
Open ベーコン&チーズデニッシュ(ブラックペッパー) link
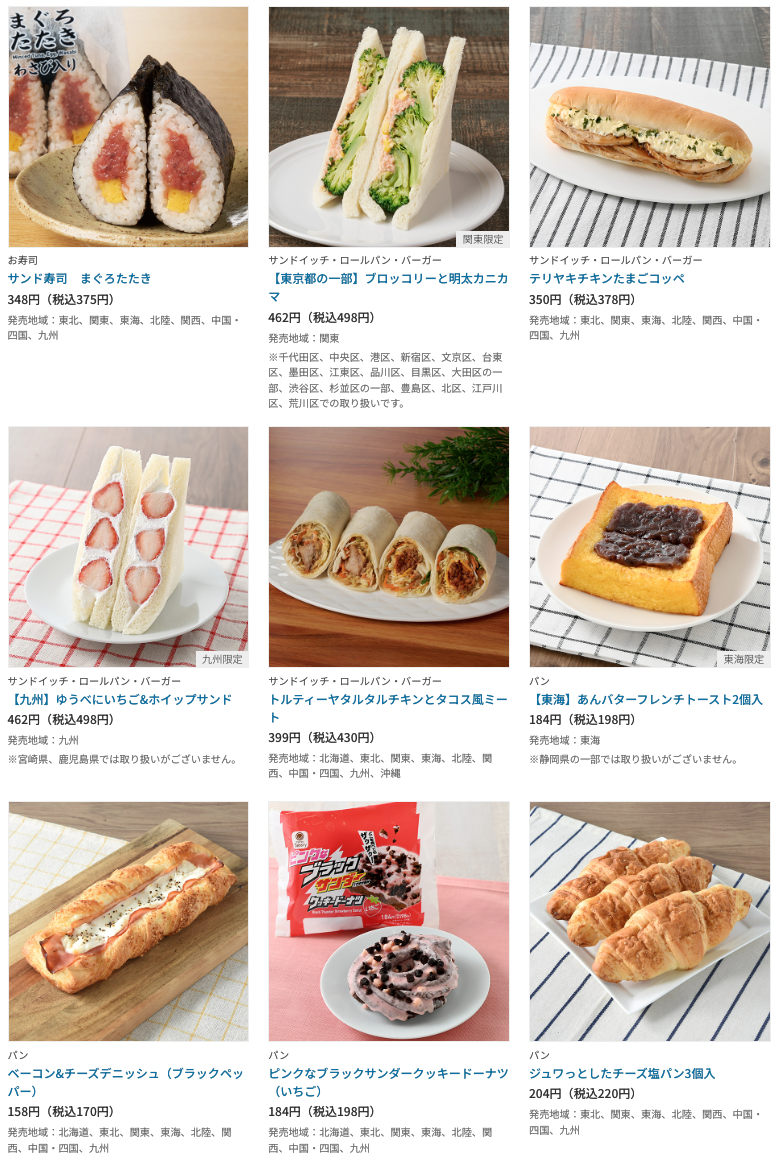pyautogui.click(x=126, y=1082)
